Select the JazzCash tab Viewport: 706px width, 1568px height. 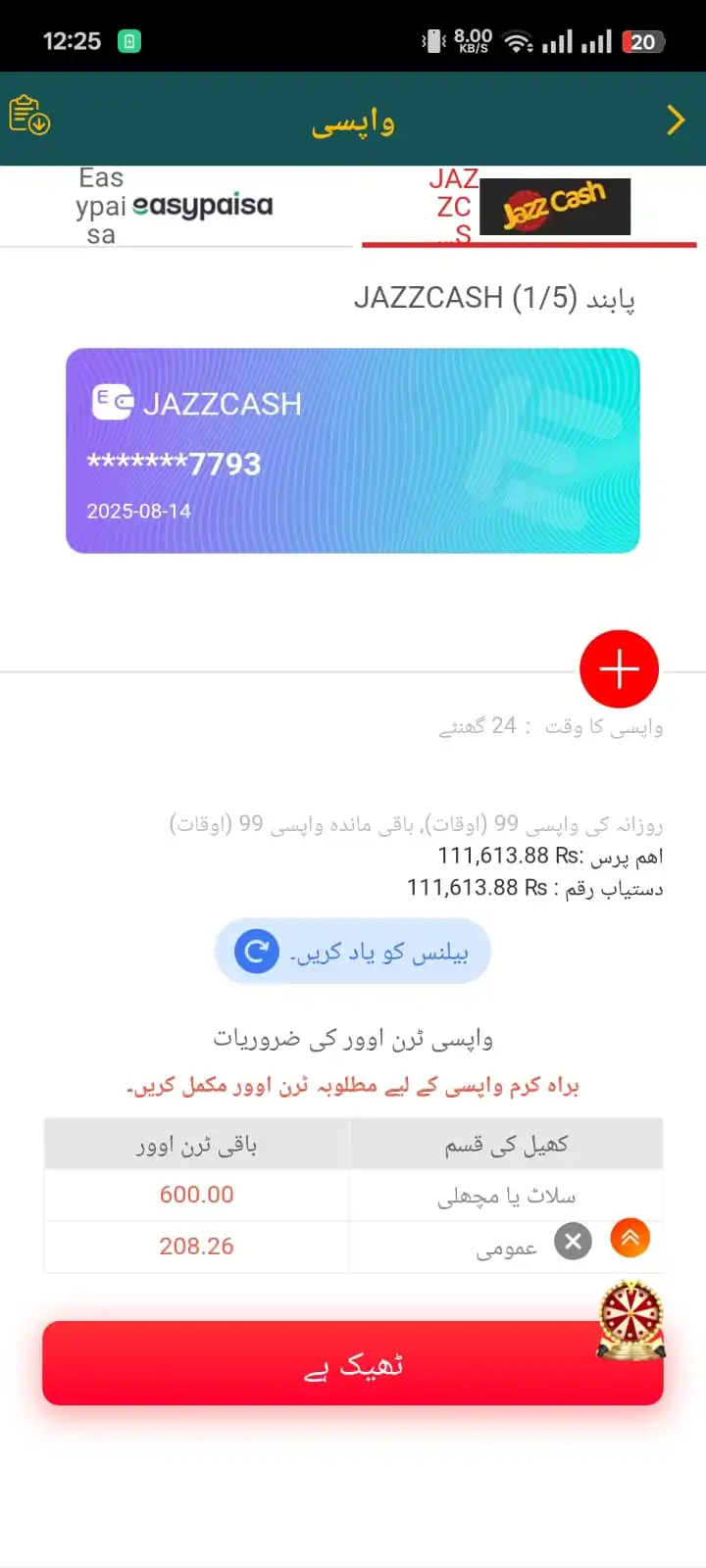click(x=529, y=206)
